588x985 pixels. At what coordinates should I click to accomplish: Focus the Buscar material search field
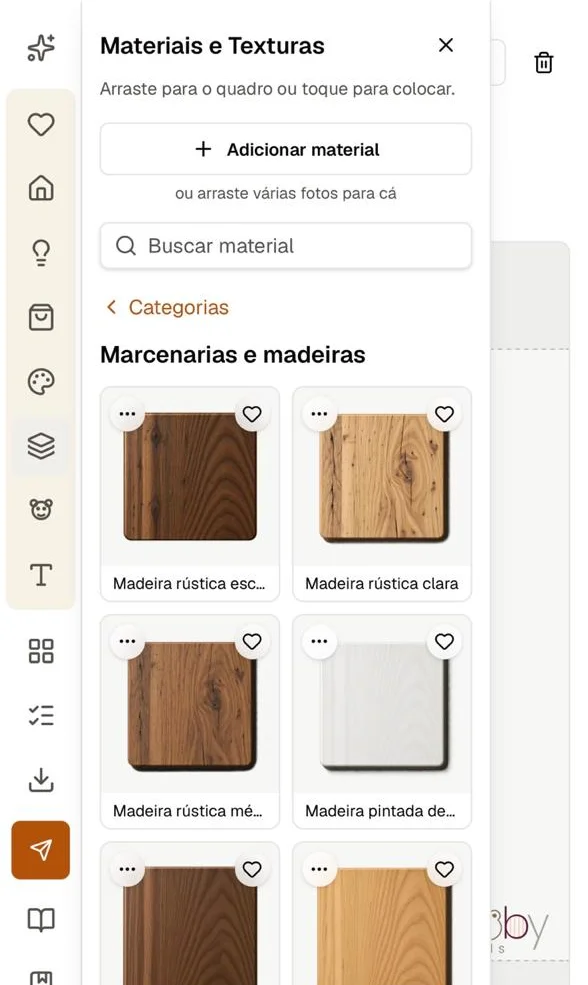click(286, 246)
